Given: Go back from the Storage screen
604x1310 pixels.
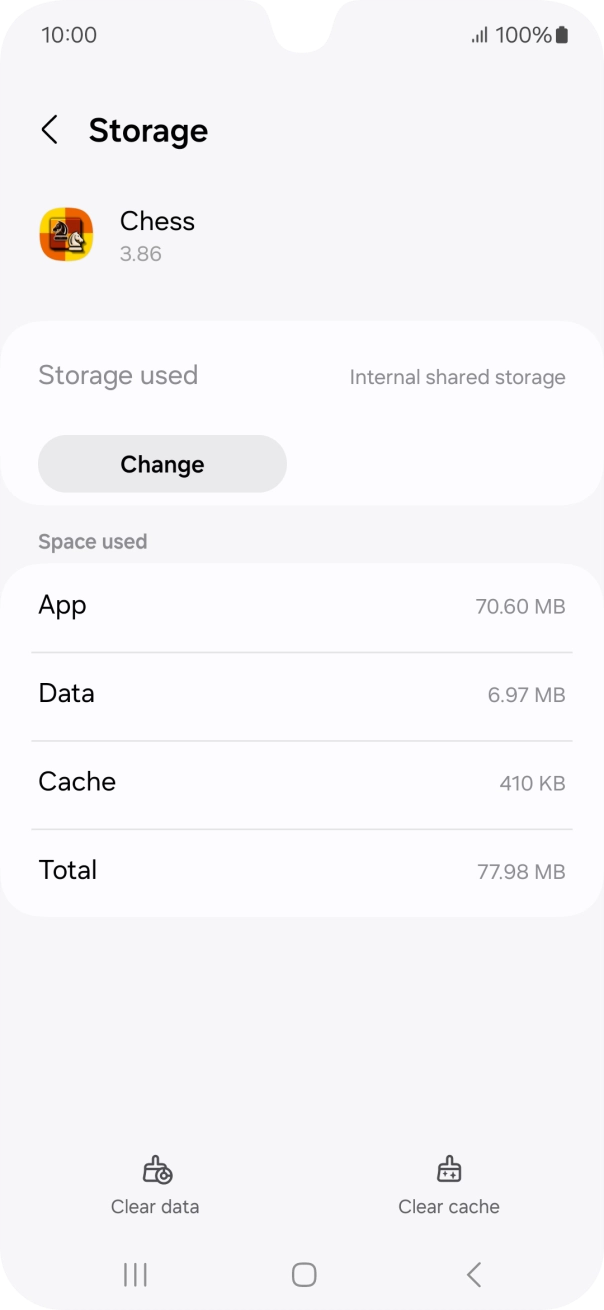Looking at the screenshot, I should pos(49,130).
